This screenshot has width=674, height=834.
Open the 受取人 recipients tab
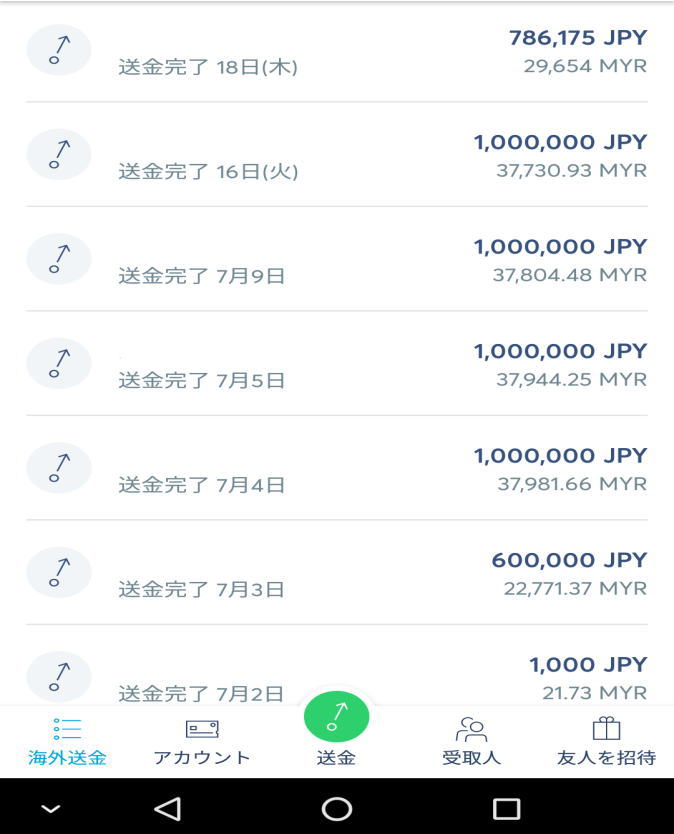pos(471,741)
